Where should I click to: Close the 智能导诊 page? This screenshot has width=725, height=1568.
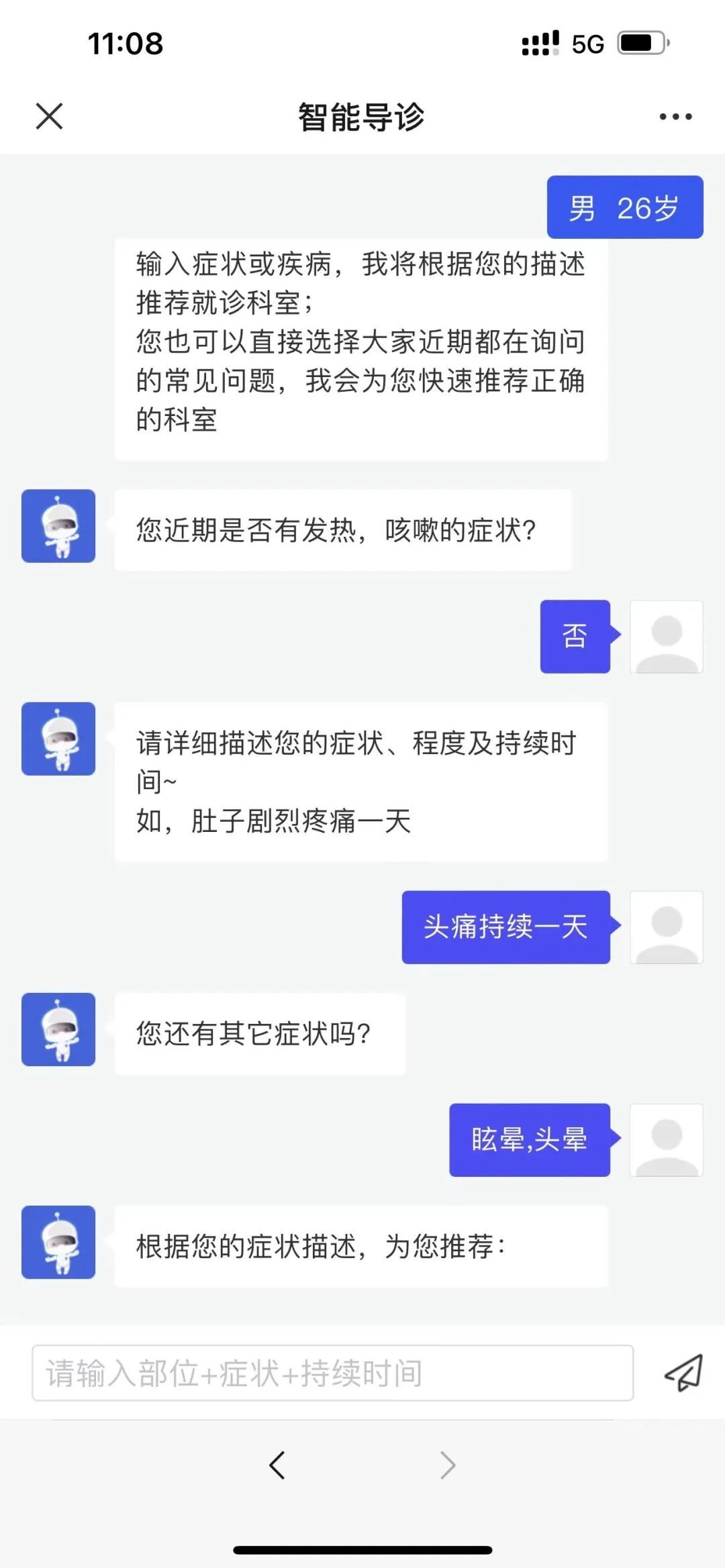tap(49, 116)
